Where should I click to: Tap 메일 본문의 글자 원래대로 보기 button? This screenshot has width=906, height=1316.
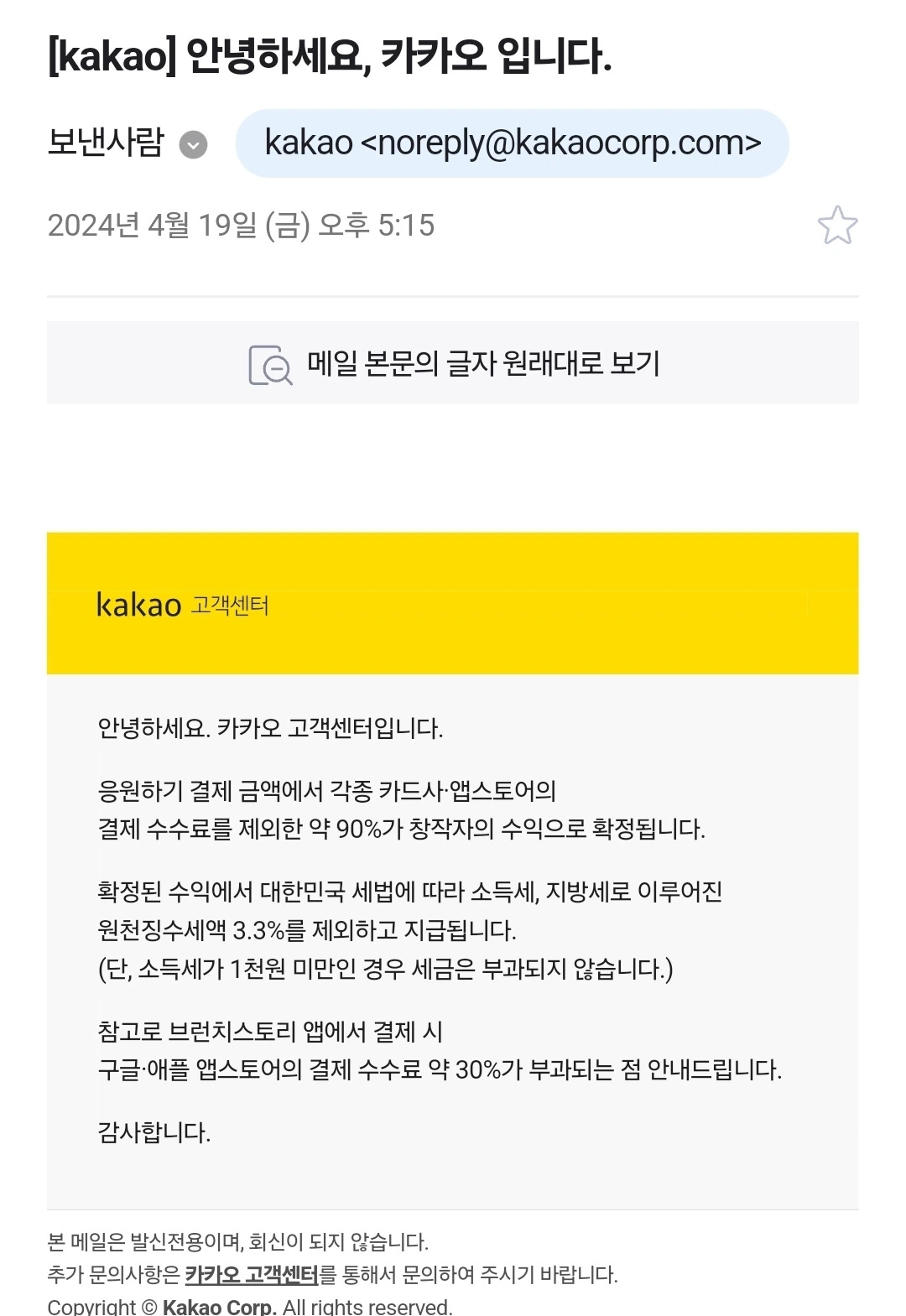453,363
